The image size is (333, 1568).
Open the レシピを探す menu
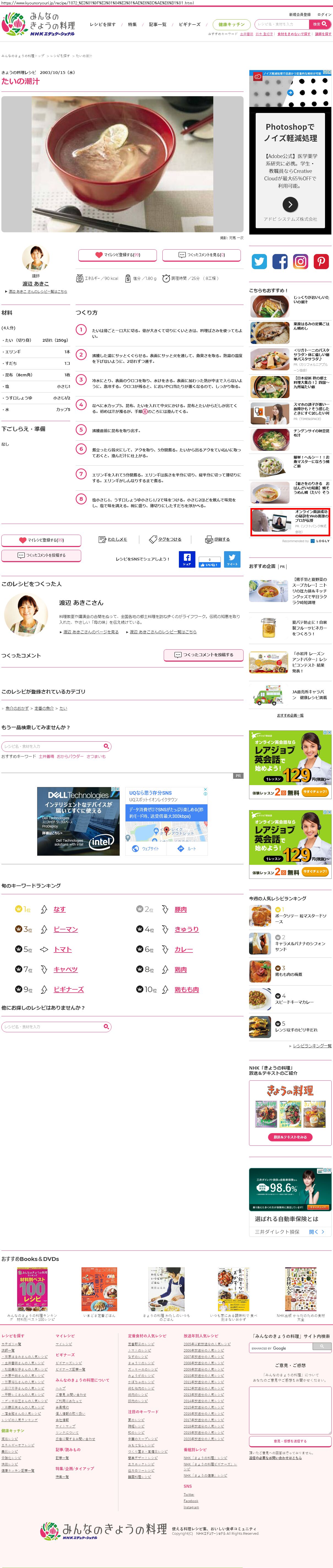102,24
